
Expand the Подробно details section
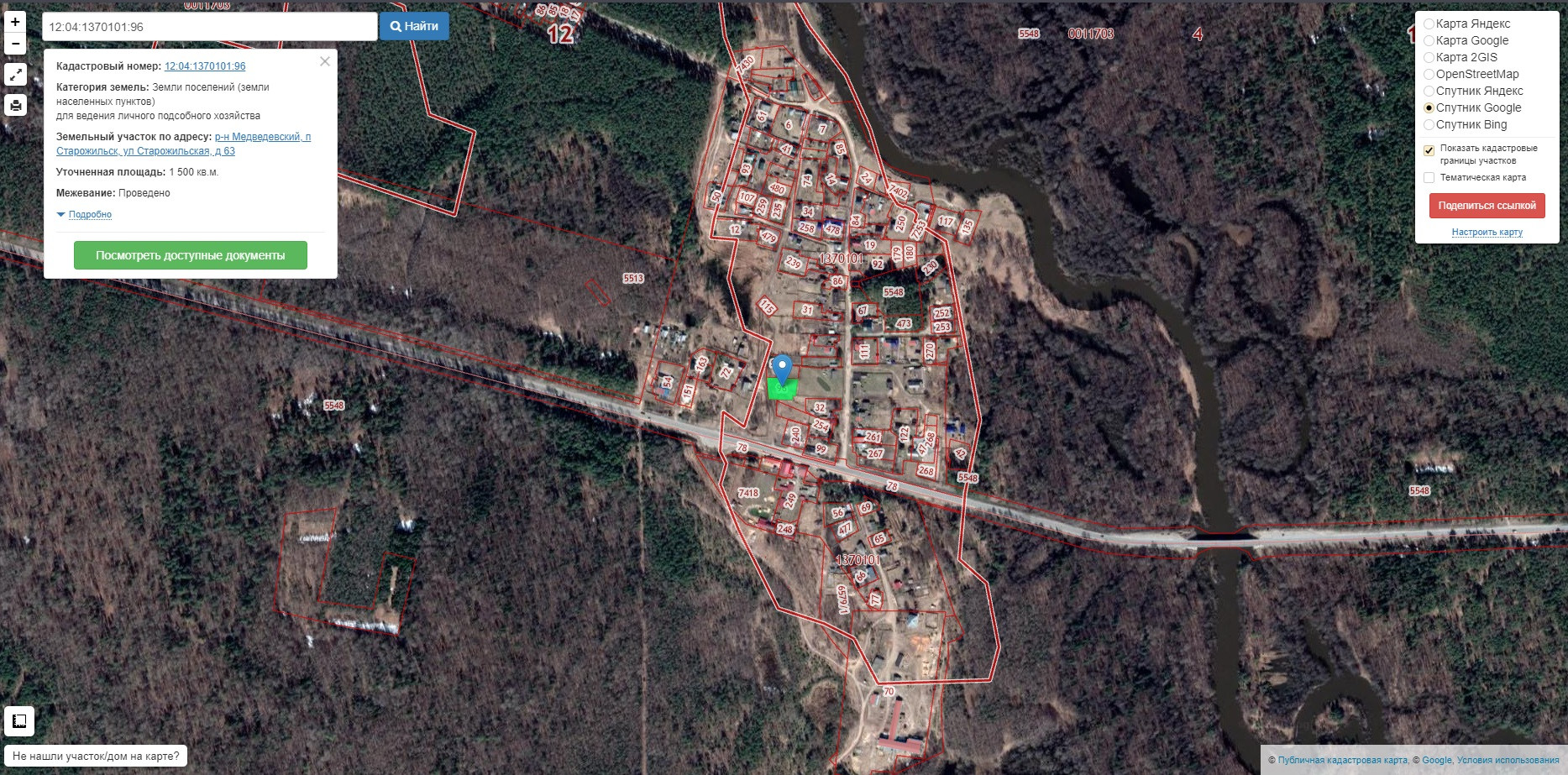coord(84,214)
